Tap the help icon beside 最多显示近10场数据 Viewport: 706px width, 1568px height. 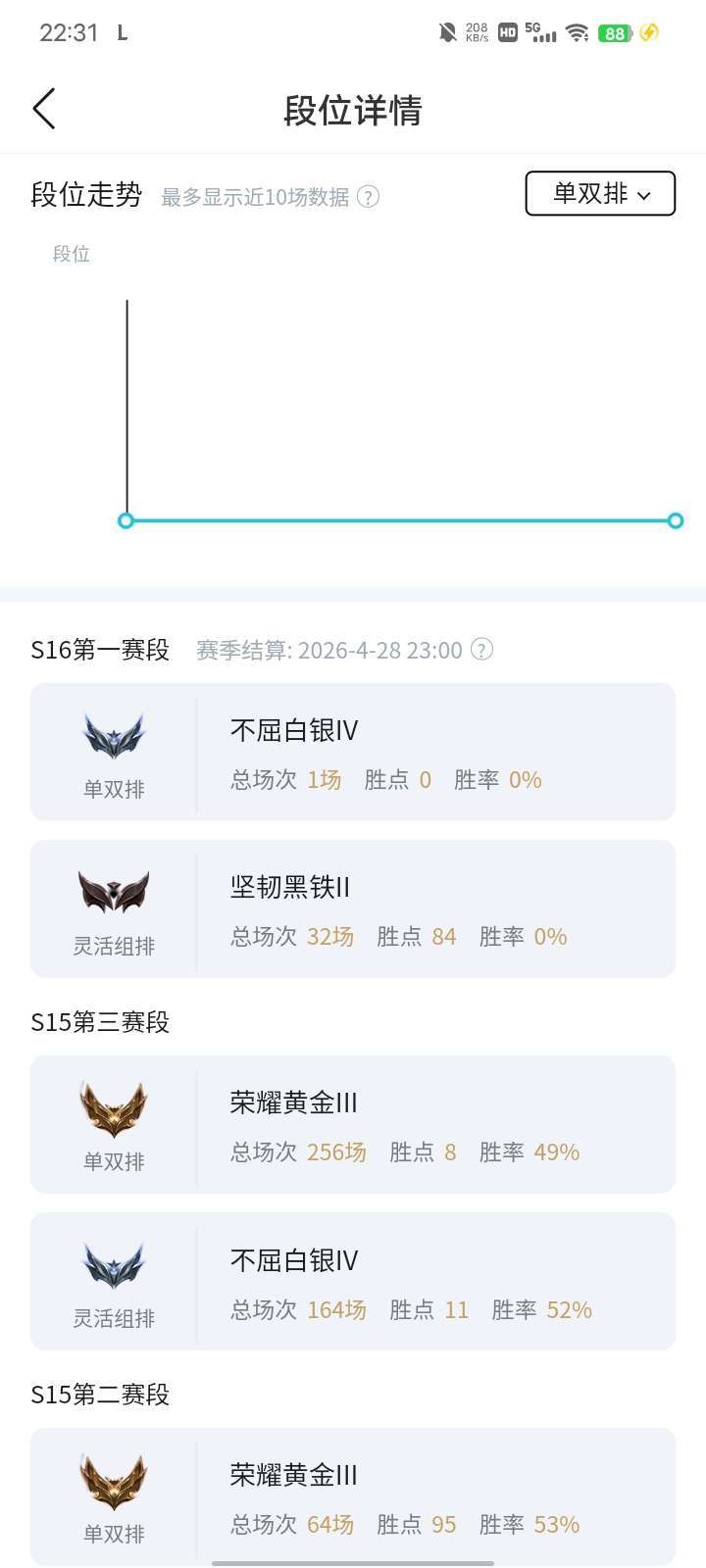[367, 197]
